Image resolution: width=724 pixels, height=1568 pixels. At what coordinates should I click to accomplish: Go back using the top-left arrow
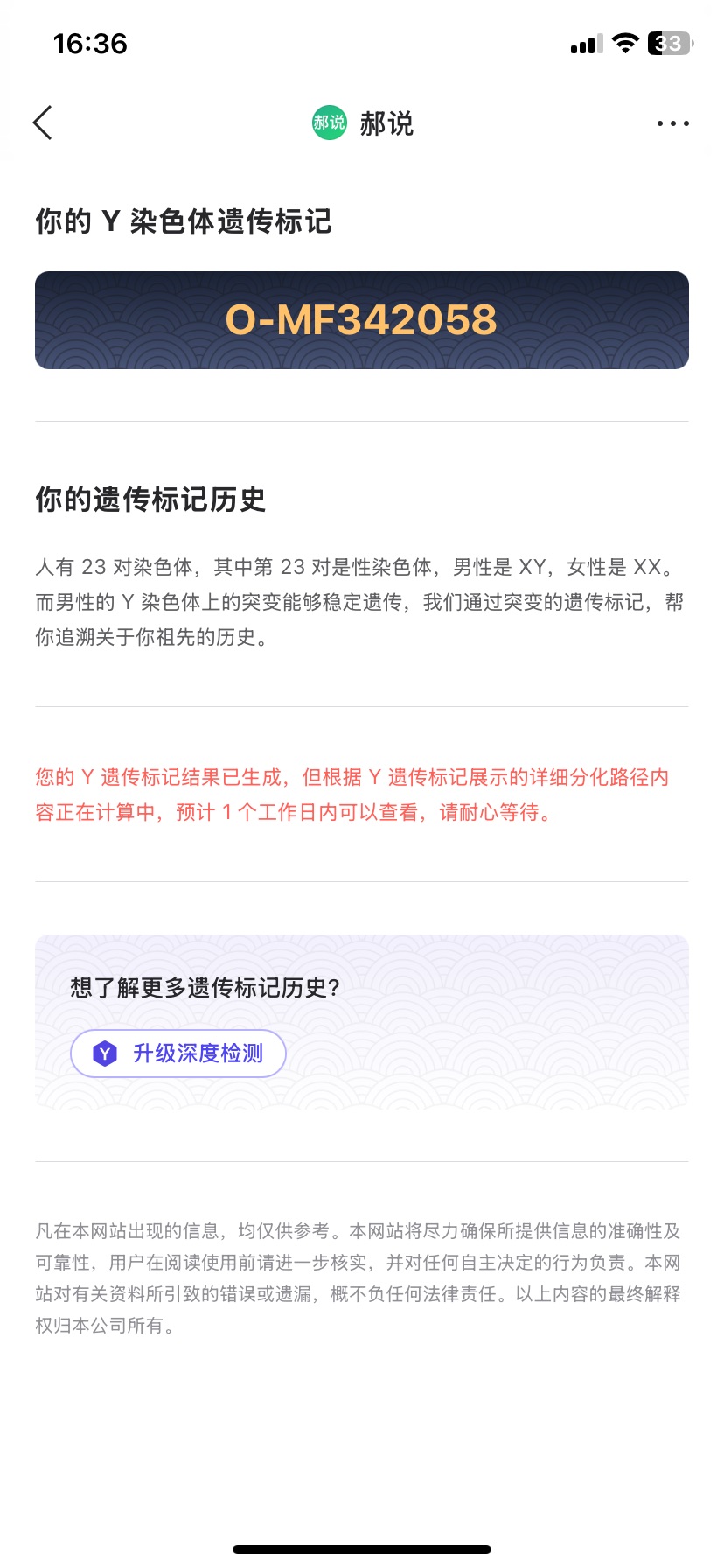coord(43,122)
